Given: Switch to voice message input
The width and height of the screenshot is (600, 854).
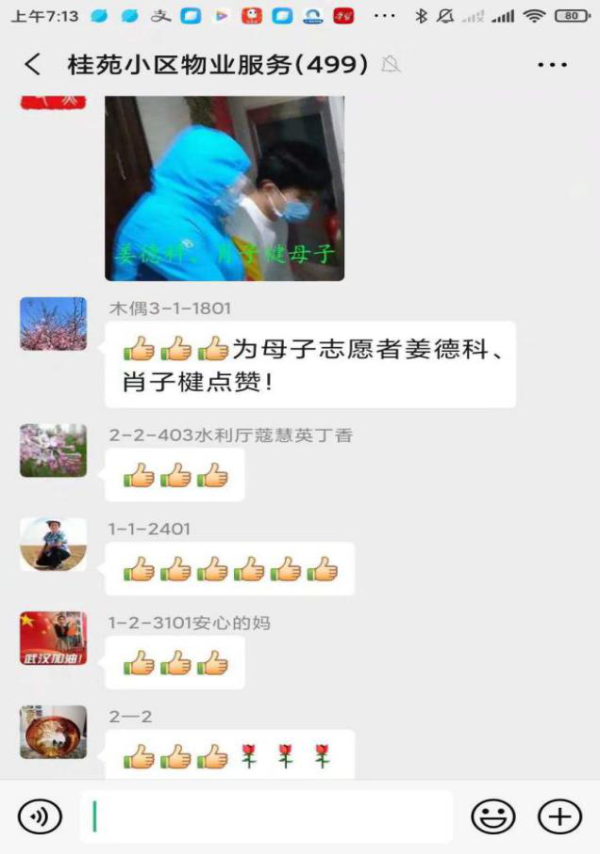Looking at the screenshot, I should pyautogui.click(x=40, y=817).
